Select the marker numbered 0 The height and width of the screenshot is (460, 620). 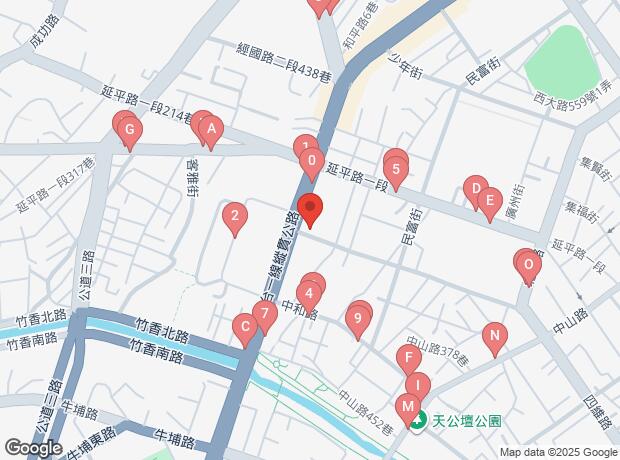tap(312, 161)
